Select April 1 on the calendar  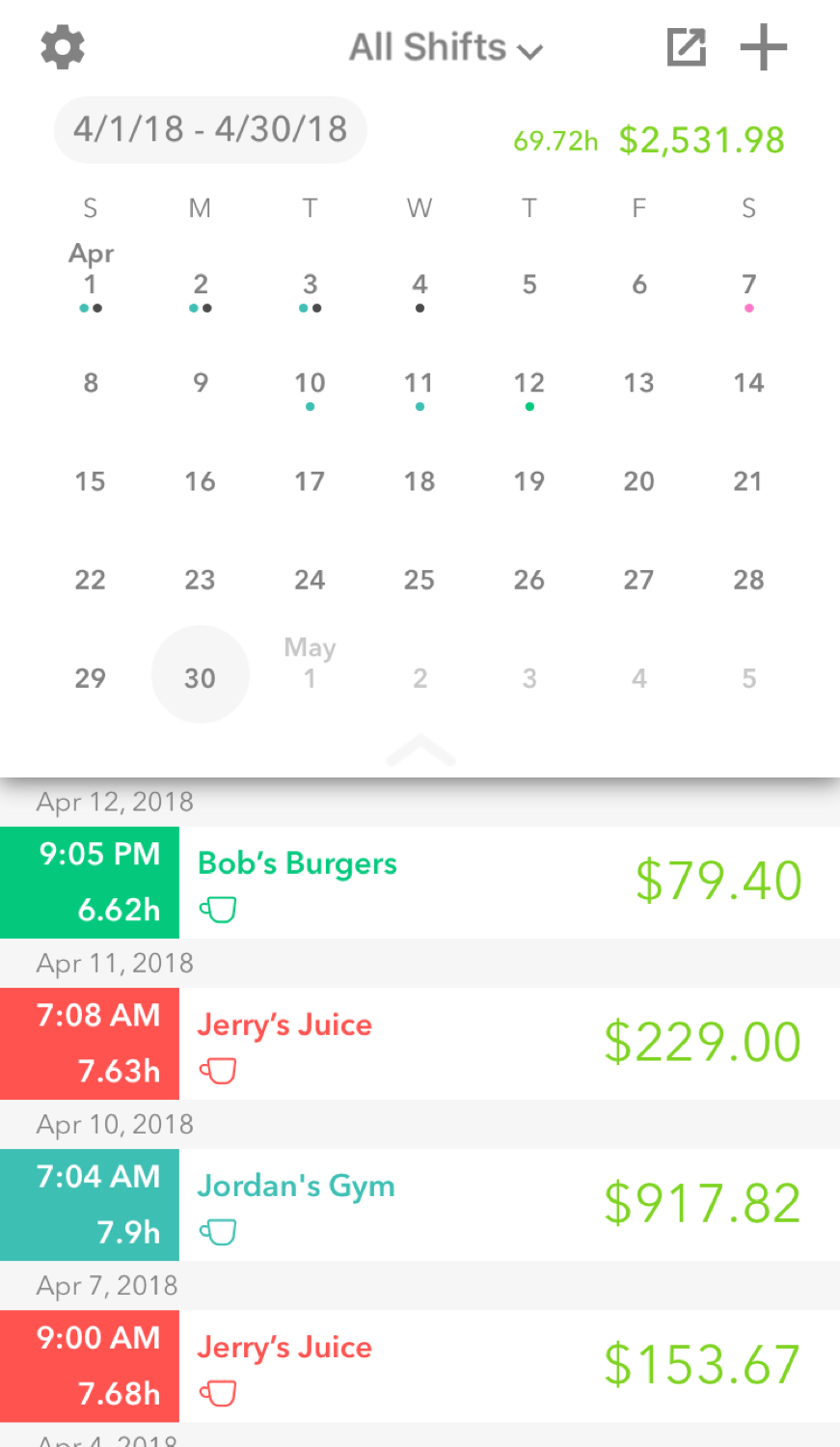91,286
